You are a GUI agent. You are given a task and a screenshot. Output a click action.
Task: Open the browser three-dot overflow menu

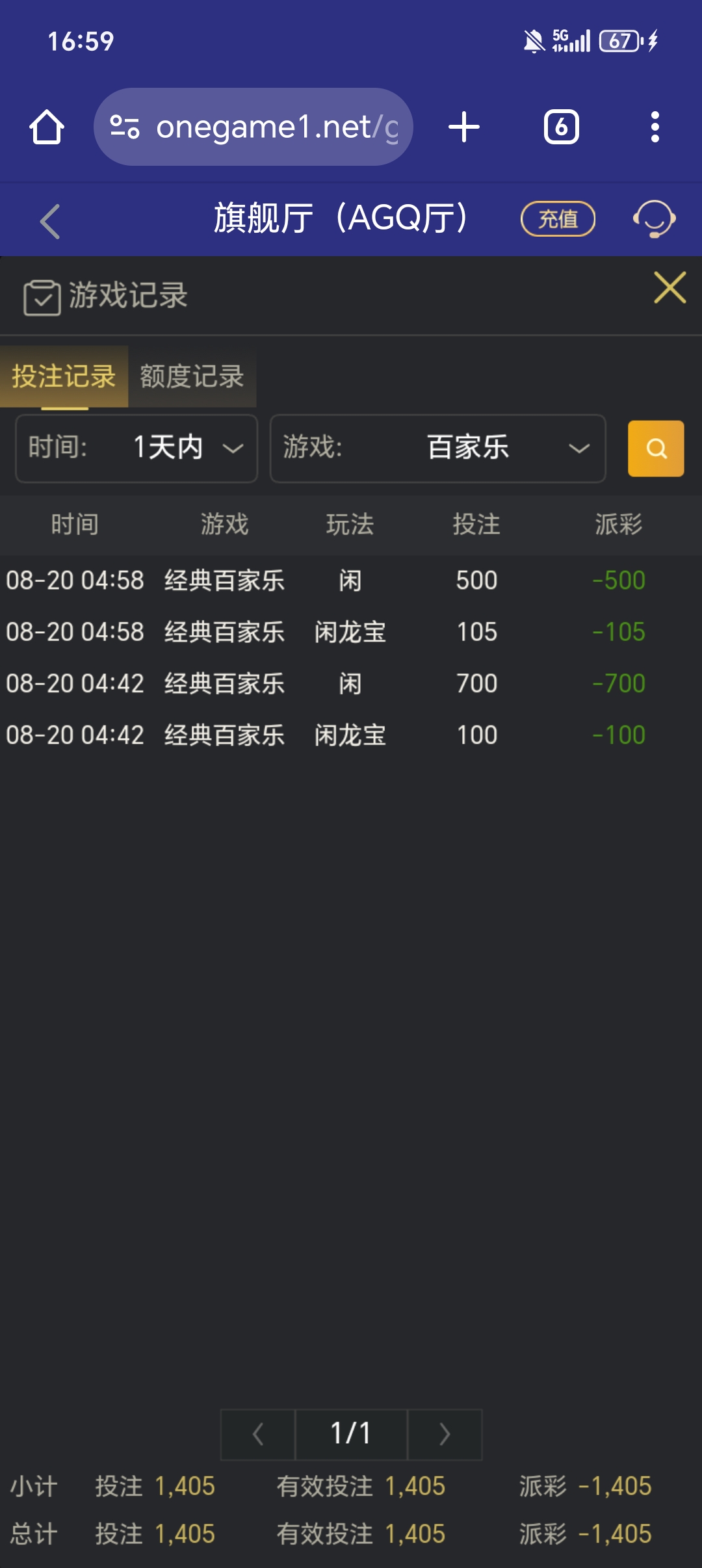pos(656,127)
